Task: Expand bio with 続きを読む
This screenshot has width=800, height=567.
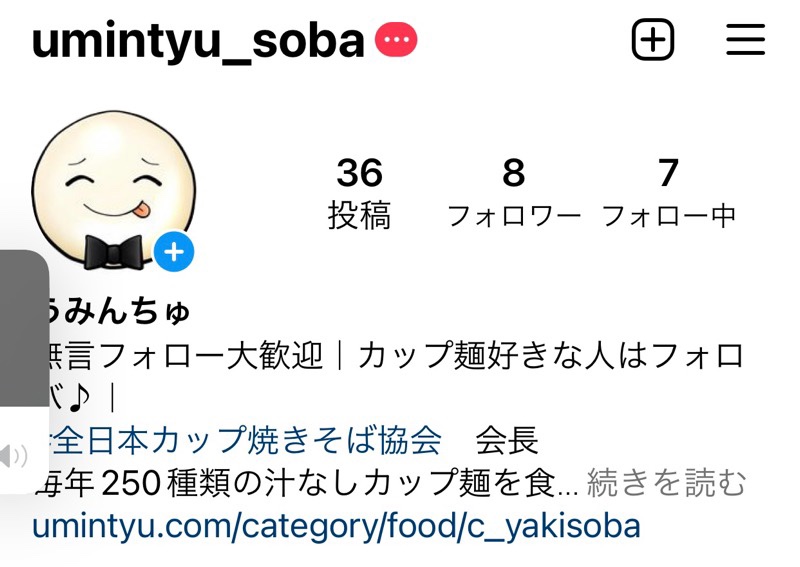Action: point(666,483)
